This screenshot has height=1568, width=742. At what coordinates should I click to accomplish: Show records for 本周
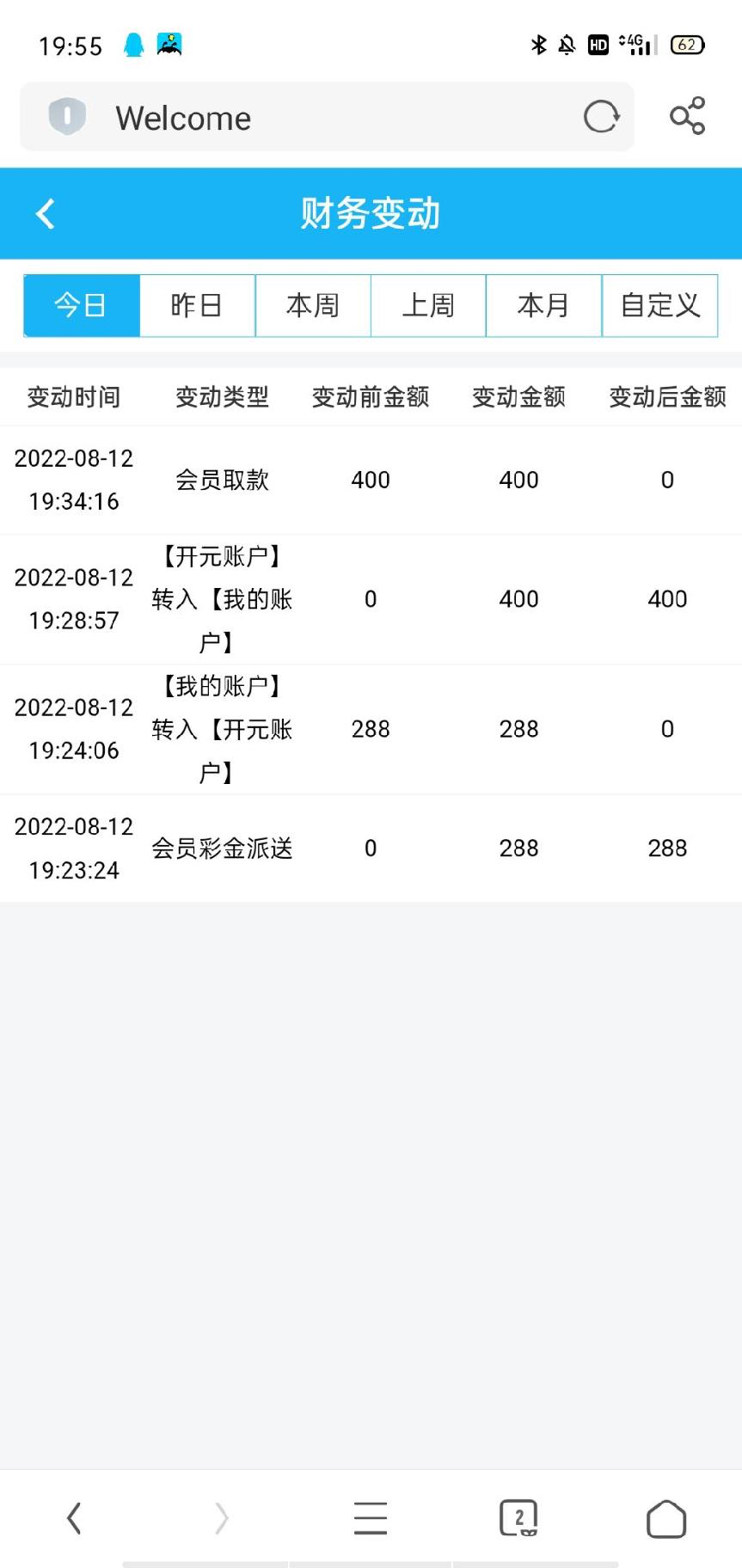[313, 305]
